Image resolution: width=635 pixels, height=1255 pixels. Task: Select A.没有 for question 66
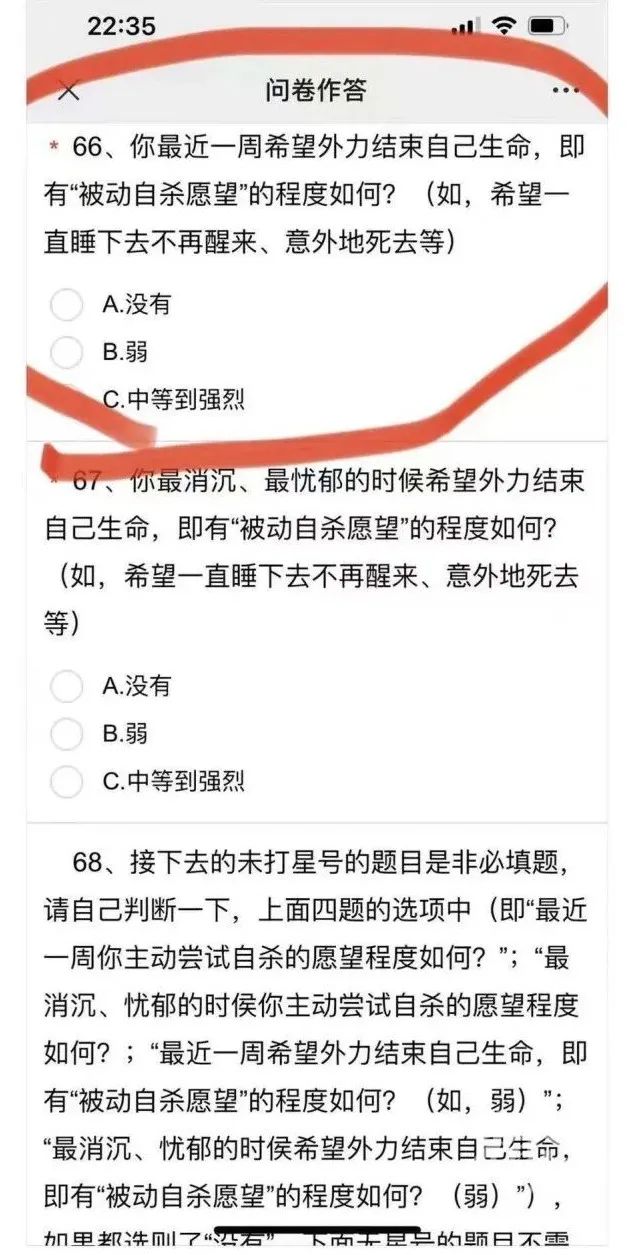click(x=66, y=305)
